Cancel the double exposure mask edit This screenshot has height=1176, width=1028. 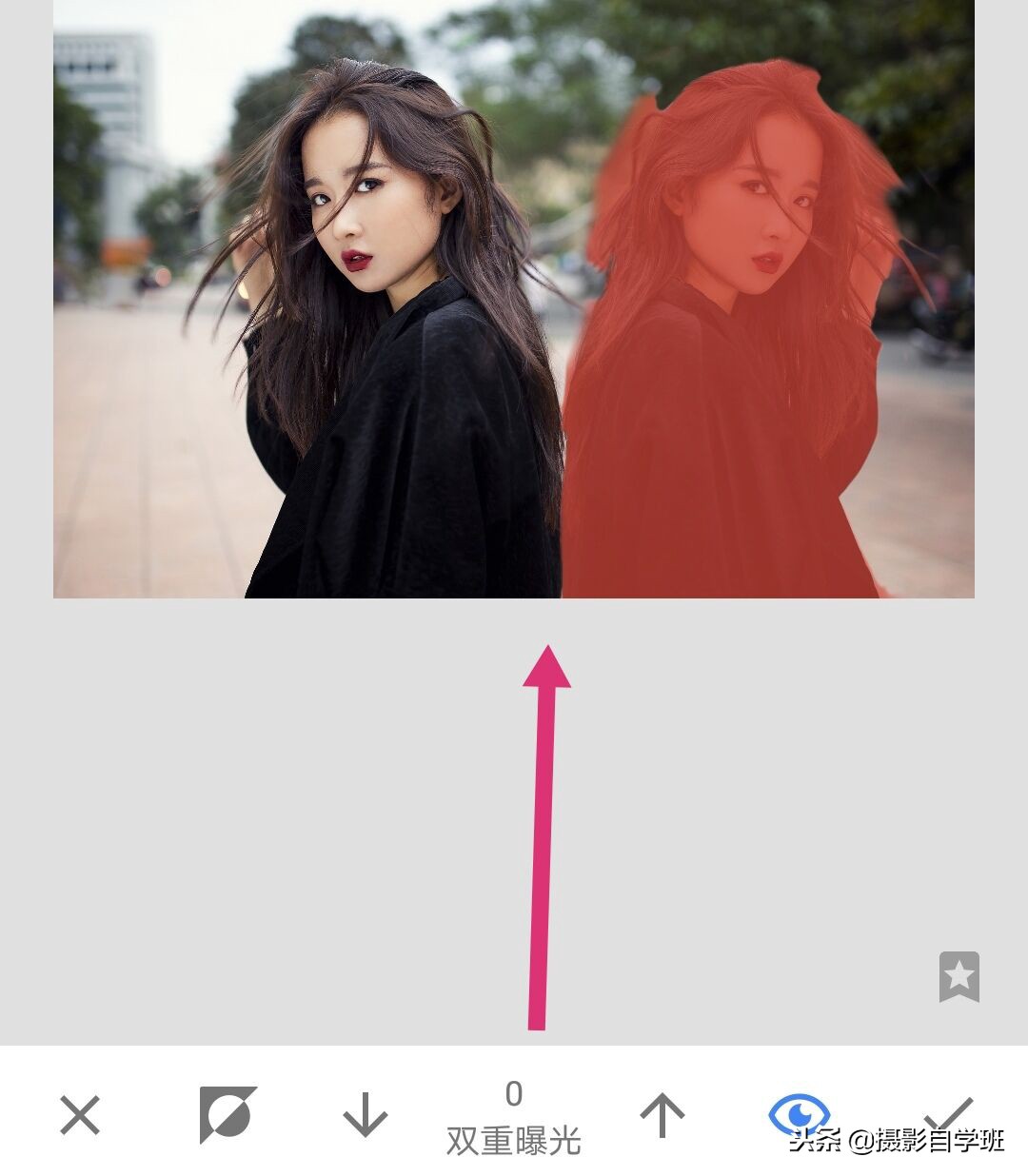(80, 1114)
